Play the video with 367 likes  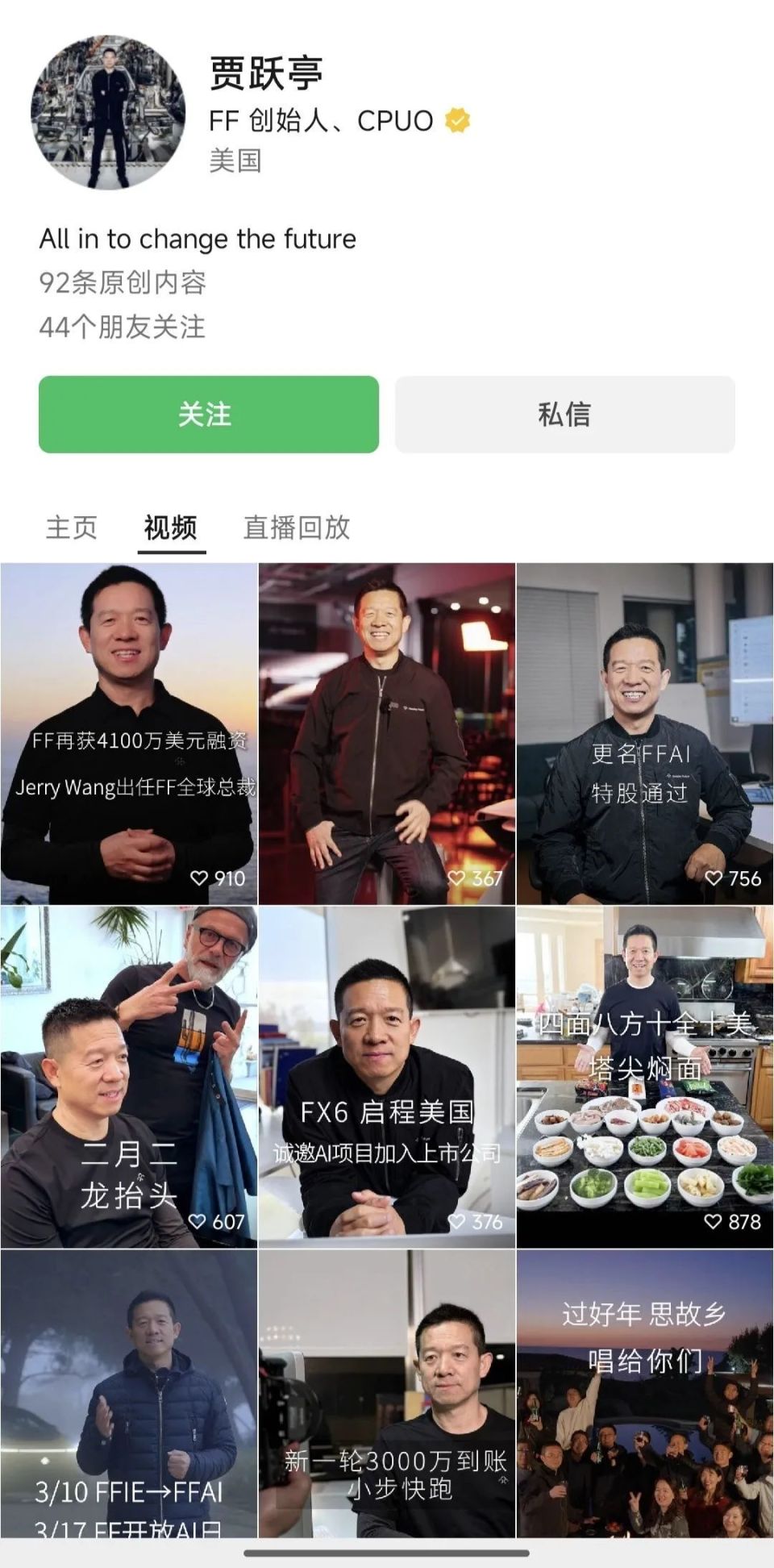click(x=386, y=732)
